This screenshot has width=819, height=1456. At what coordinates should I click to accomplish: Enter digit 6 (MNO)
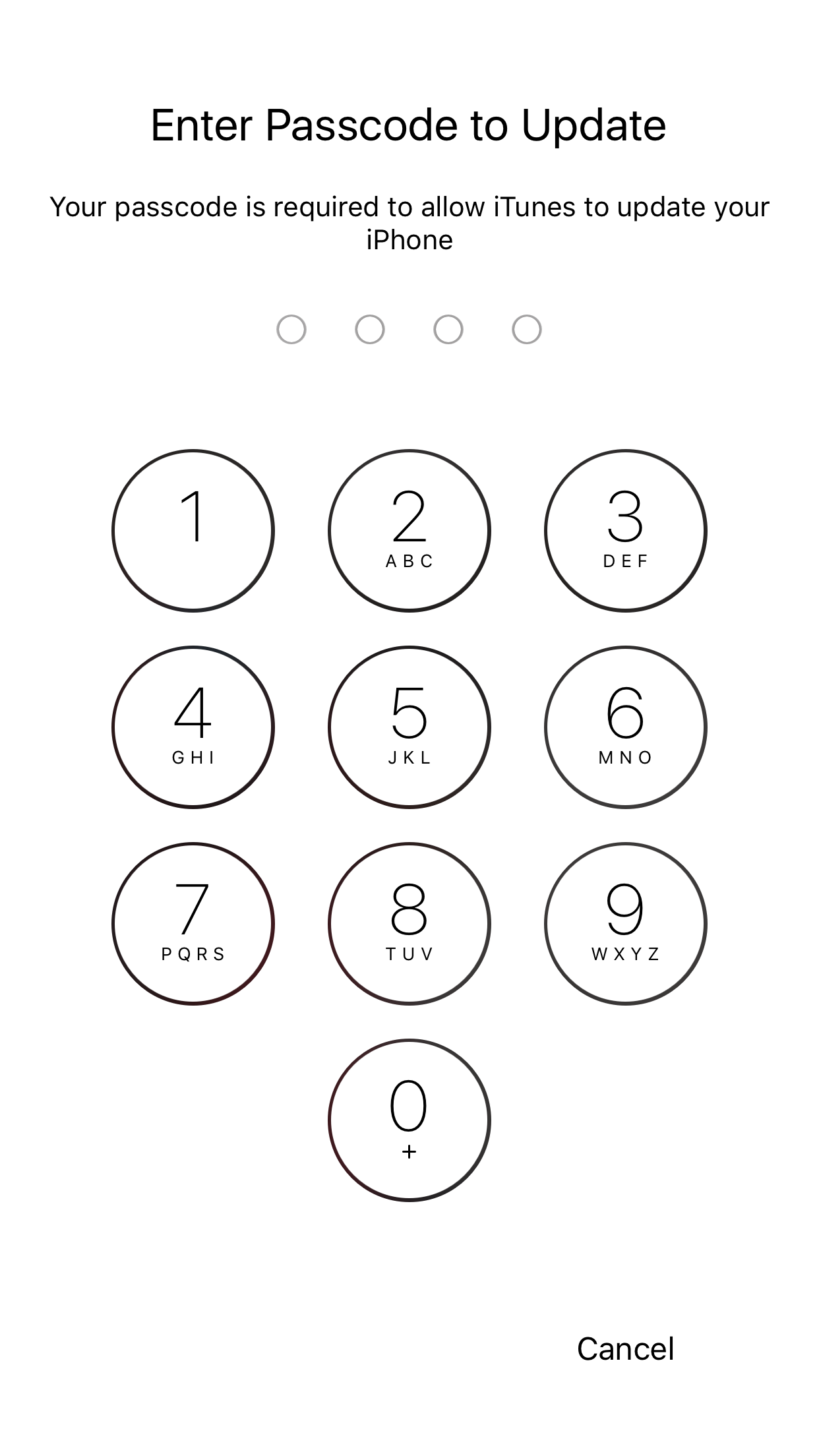[626, 727]
